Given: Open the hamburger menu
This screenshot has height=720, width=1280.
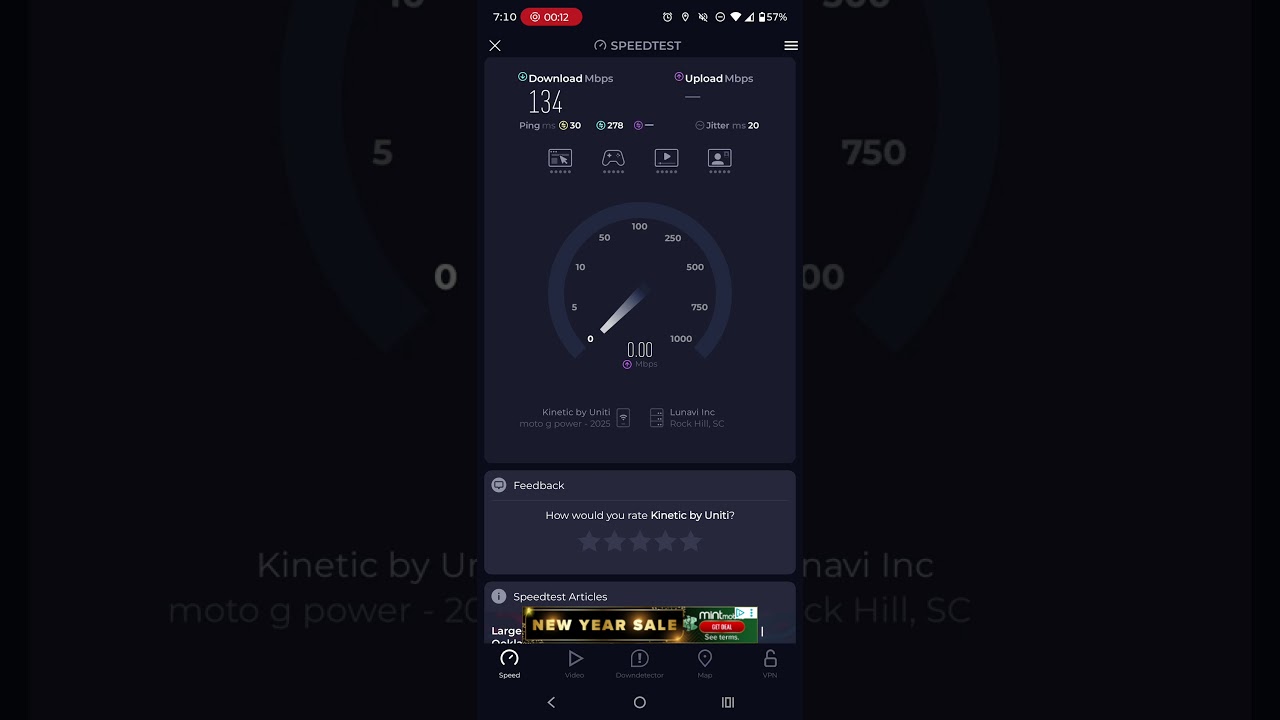Looking at the screenshot, I should (791, 46).
